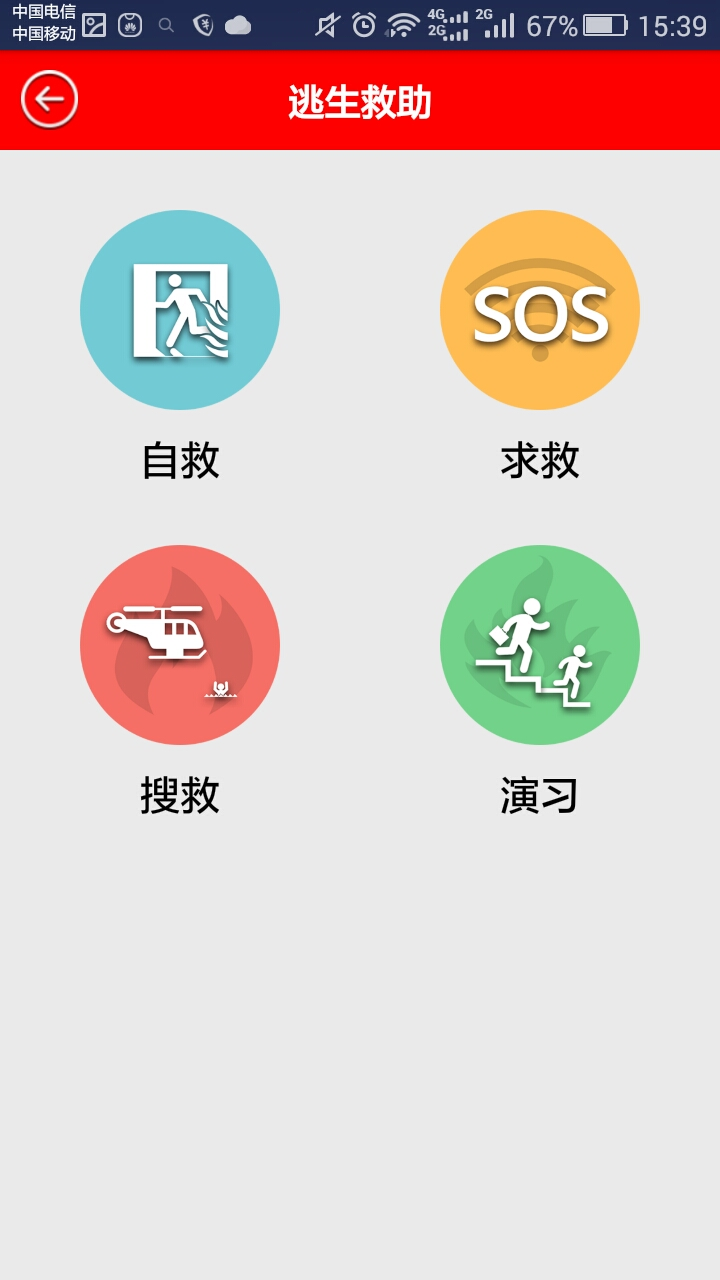Tap the SOS 求救 button
The height and width of the screenshot is (1280, 720).
click(540, 310)
